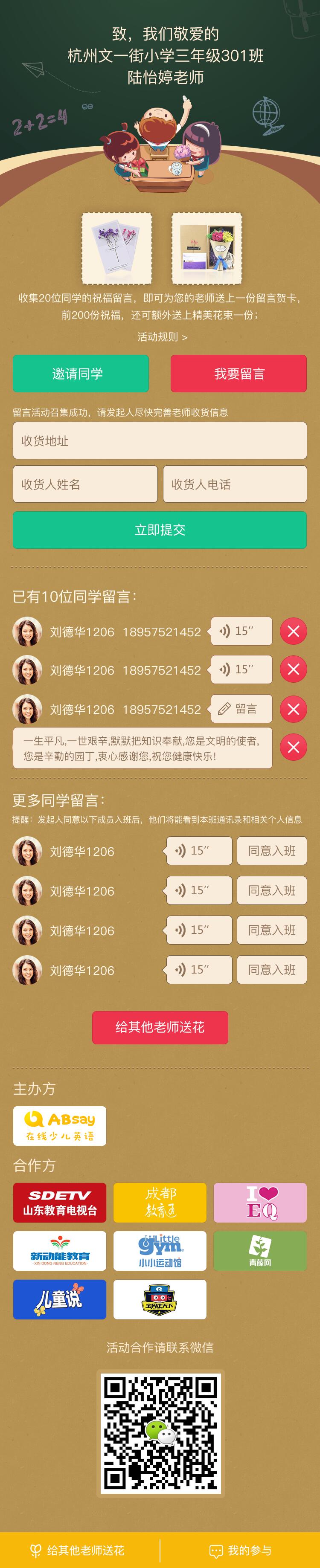Open 给其他老师送花 in the bottom bar
Viewport: 320px width, 1568px height.
79,1550
